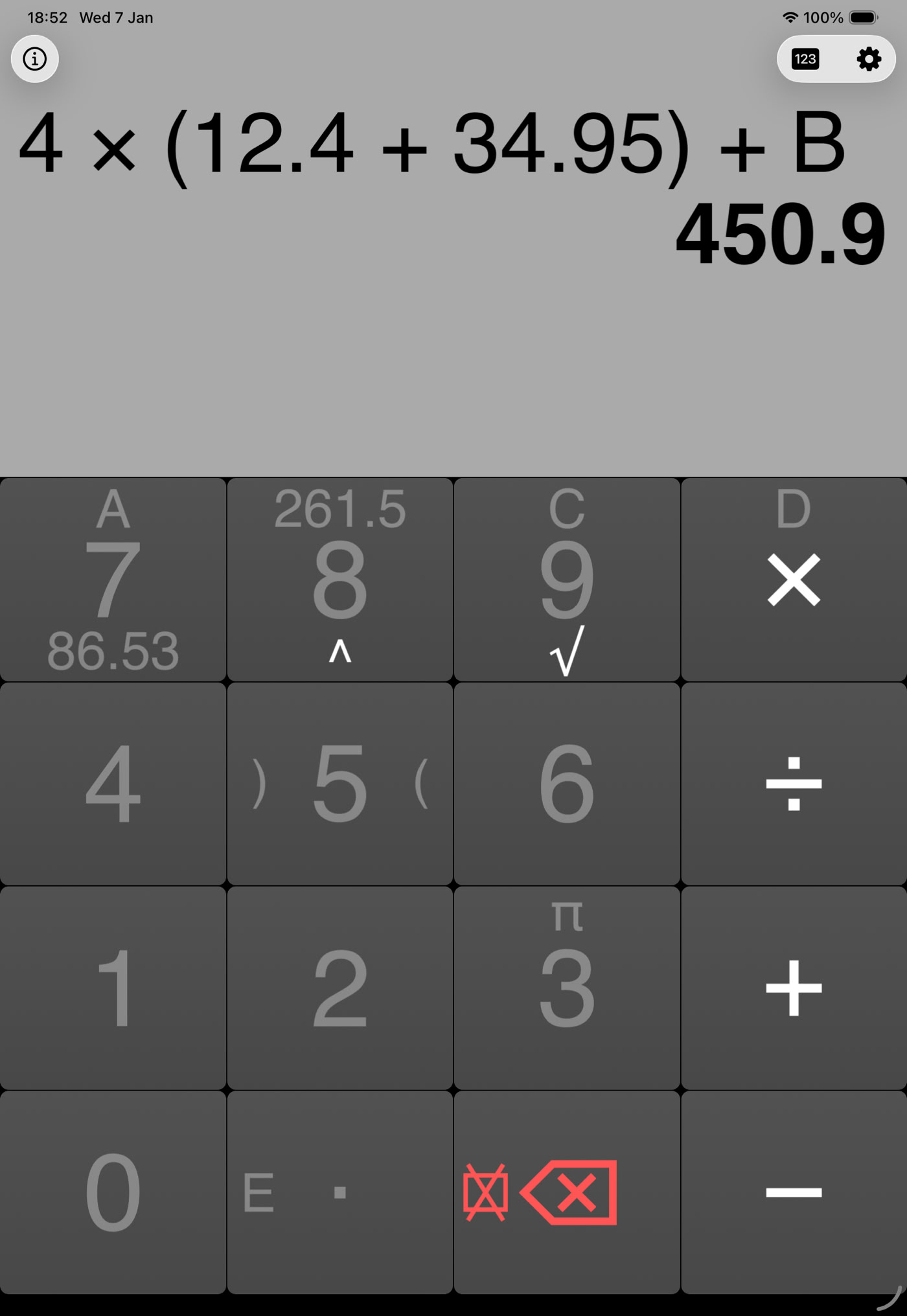The image size is (907, 1316).
Task: Select the multiply operator
Action: tap(794, 580)
